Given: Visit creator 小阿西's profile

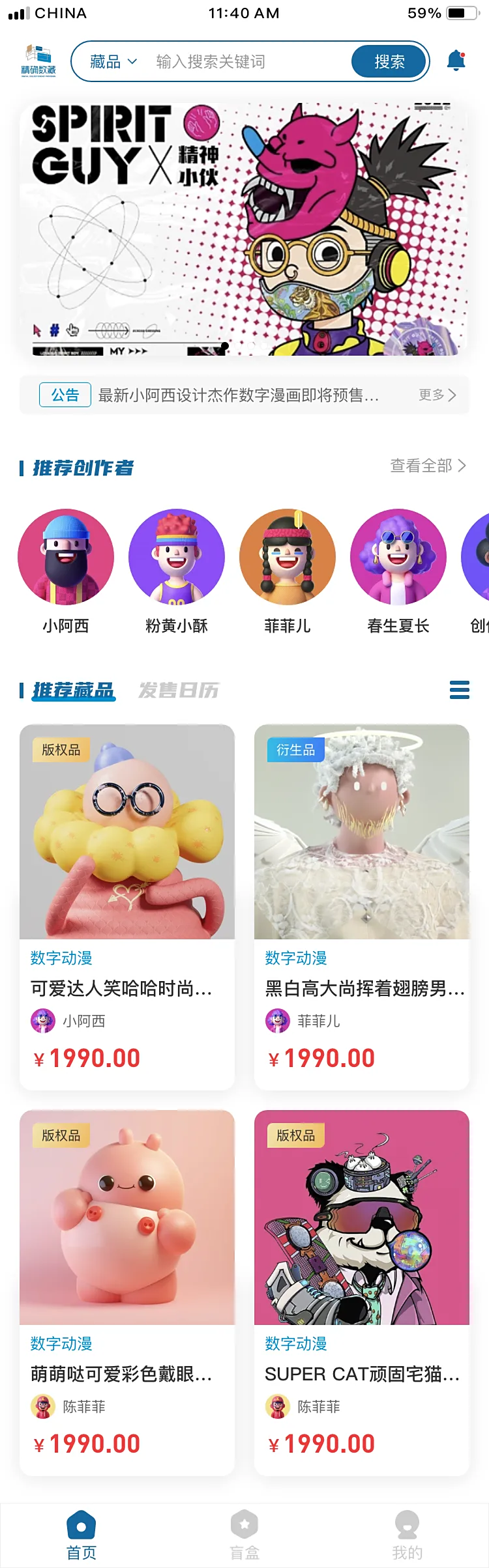Looking at the screenshot, I should pyautogui.click(x=66, y=558).
